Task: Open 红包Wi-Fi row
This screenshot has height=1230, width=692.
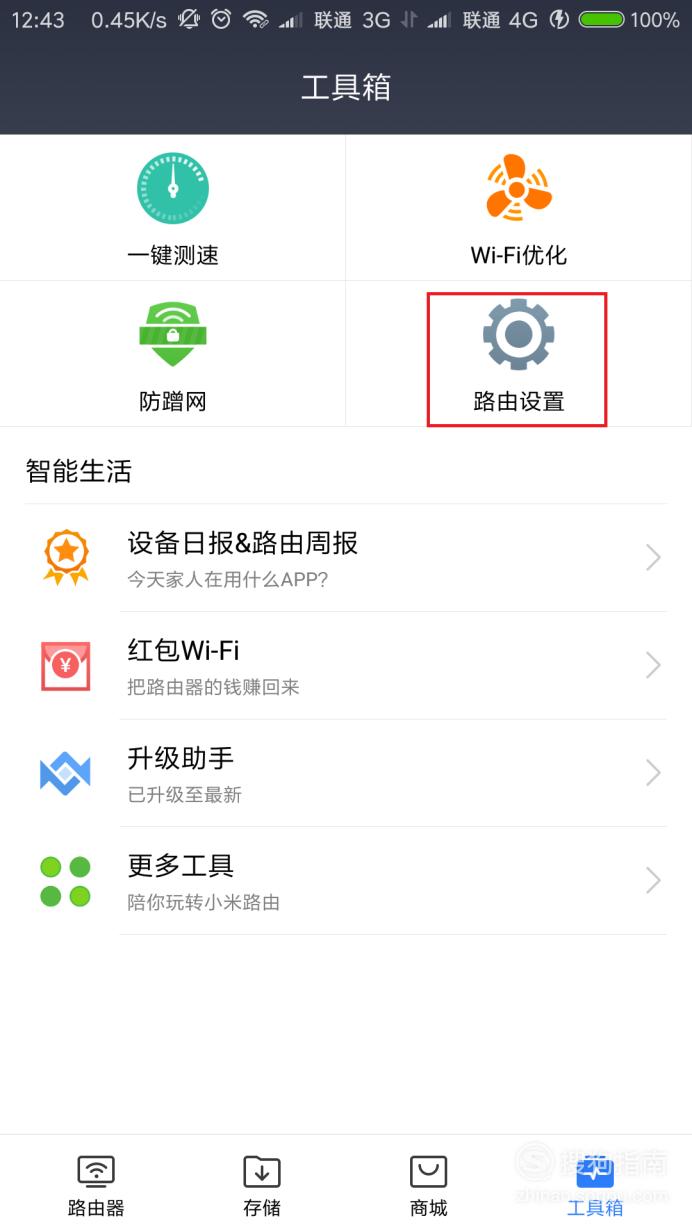Action: [x=346, y=666]
